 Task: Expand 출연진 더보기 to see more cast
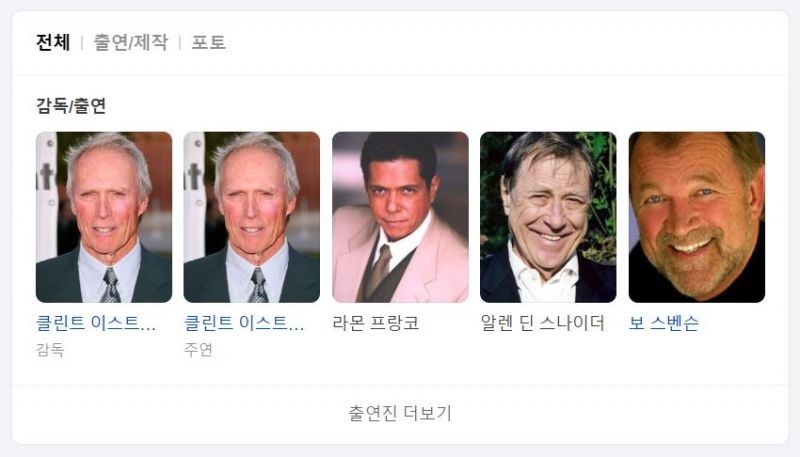[x=400, y=413]
